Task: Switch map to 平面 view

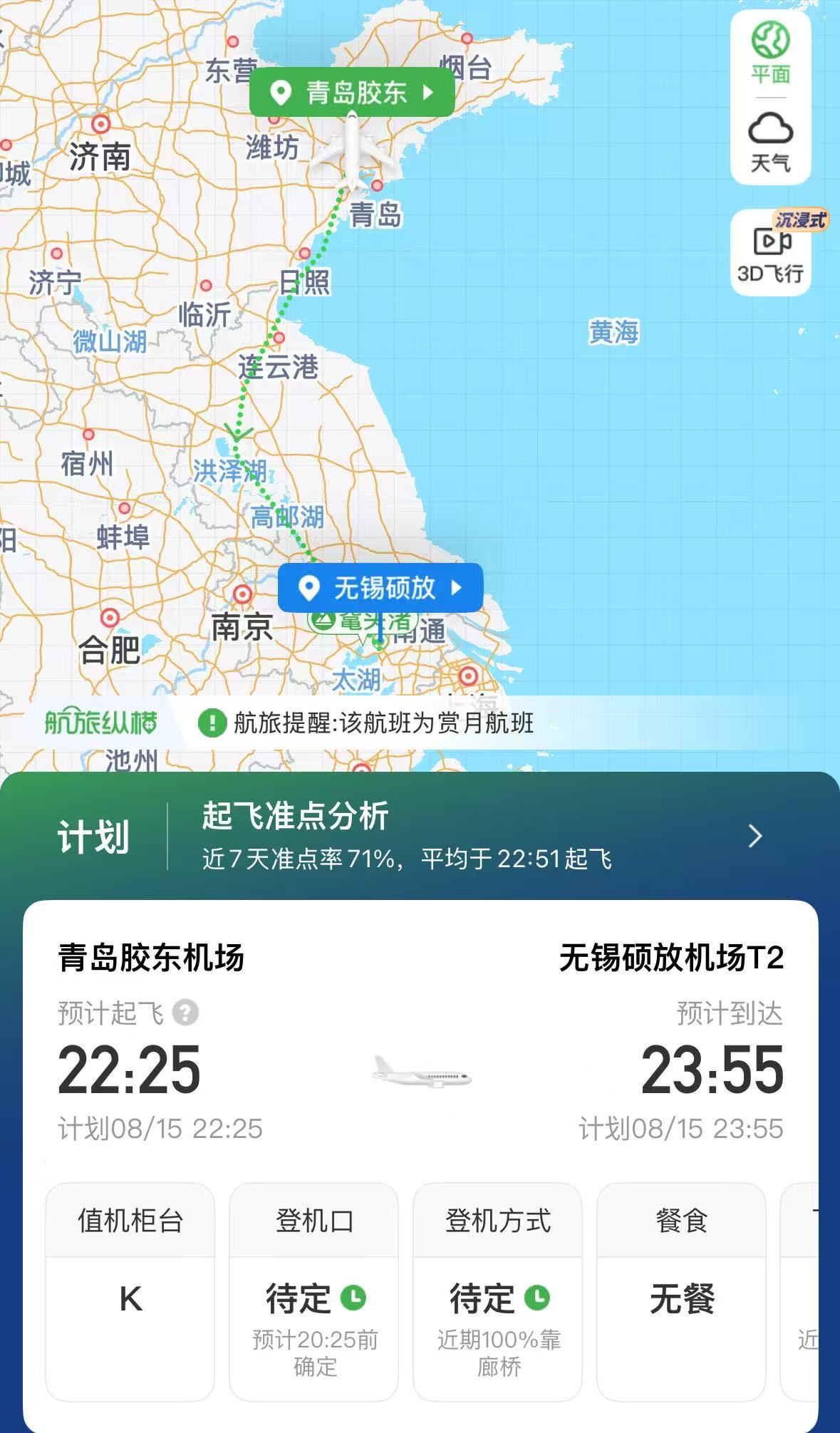Action: [771, 53]
